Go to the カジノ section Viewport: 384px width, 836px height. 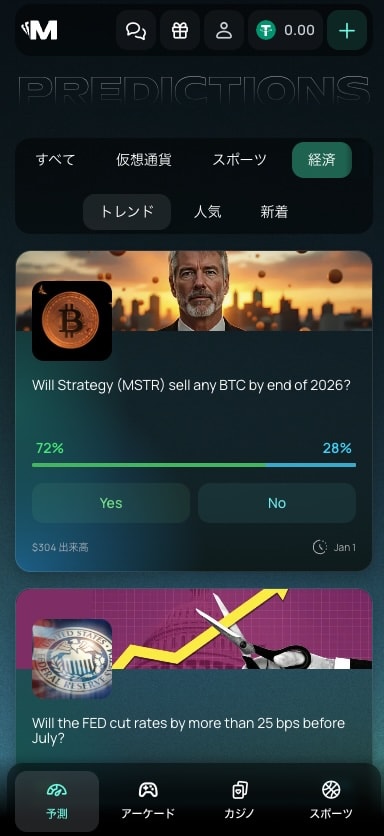point(239,801)
